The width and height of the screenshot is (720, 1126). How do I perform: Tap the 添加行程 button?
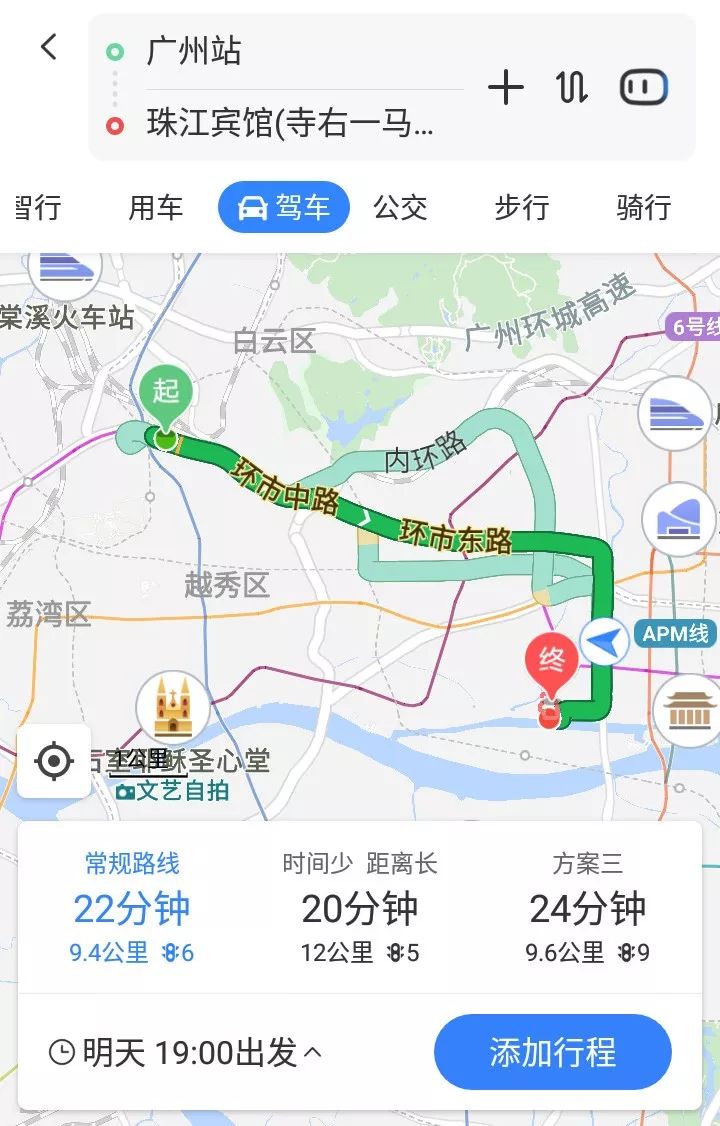pos(553,1052)
